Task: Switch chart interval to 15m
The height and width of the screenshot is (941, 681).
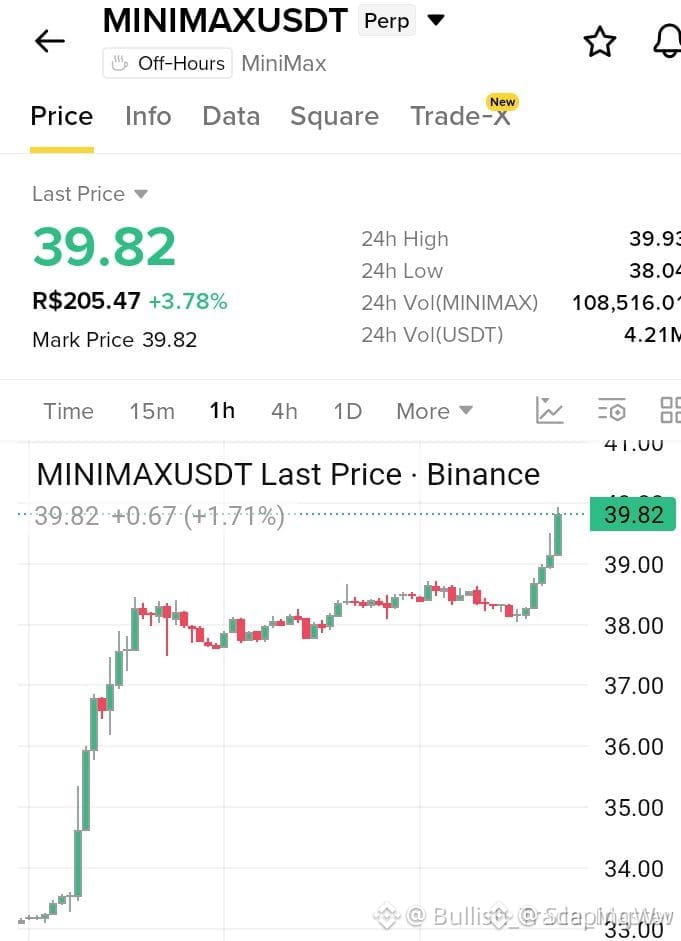Action: click(x=152, y=412)
